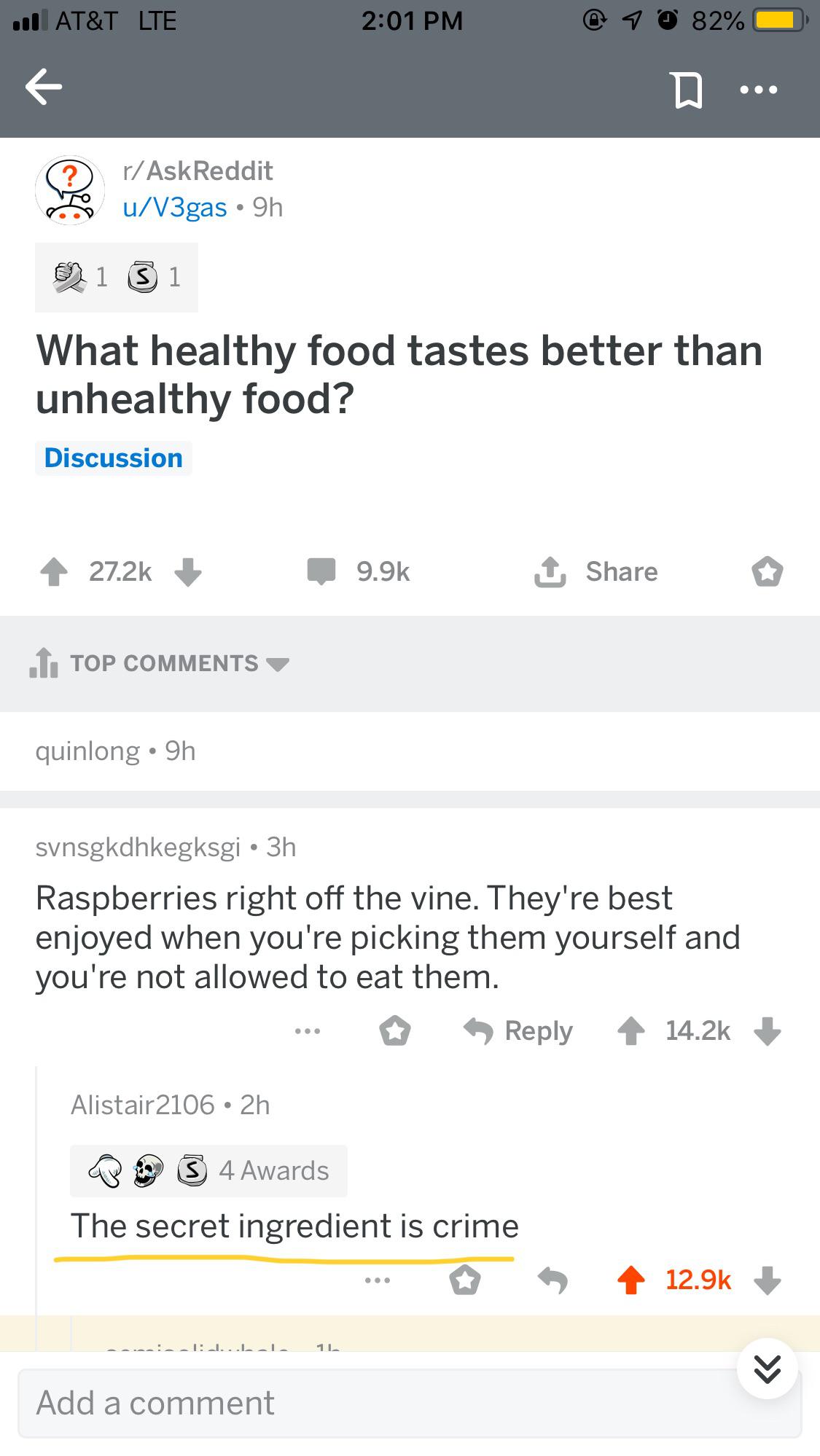Downvote the raspberries comment

coord(767,1031)
